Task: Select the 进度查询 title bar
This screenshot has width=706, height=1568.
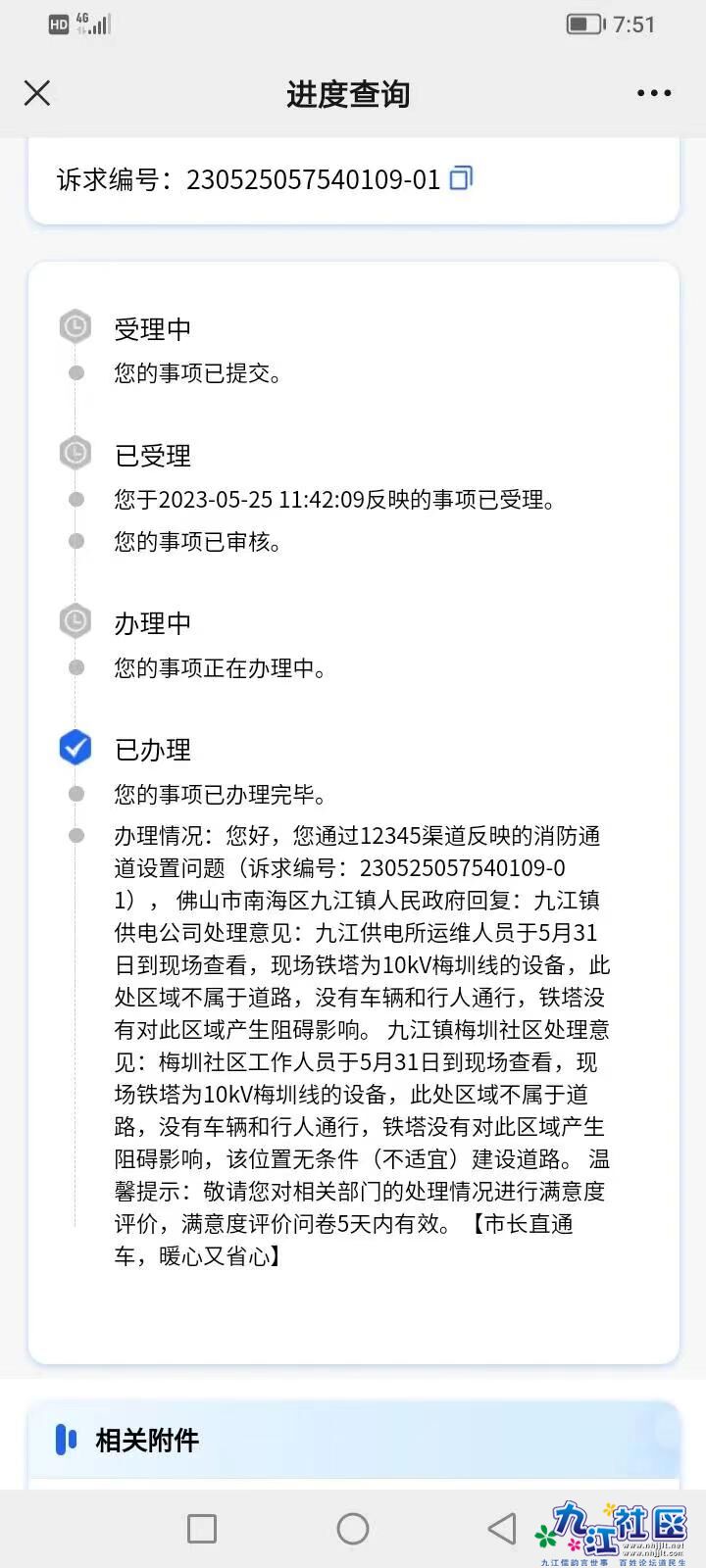Action: 350,94
